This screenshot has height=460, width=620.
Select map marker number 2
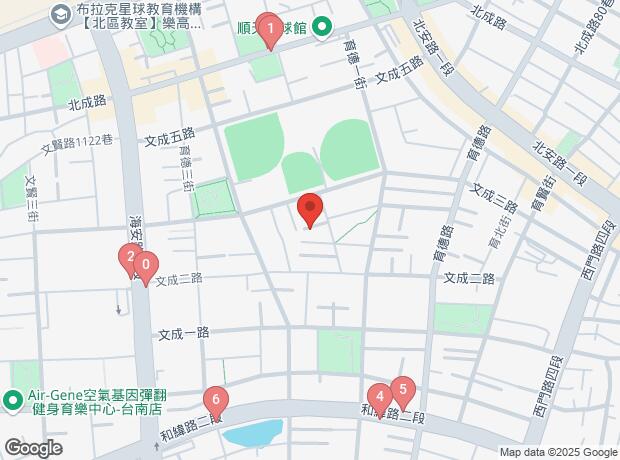click(130, 259)
